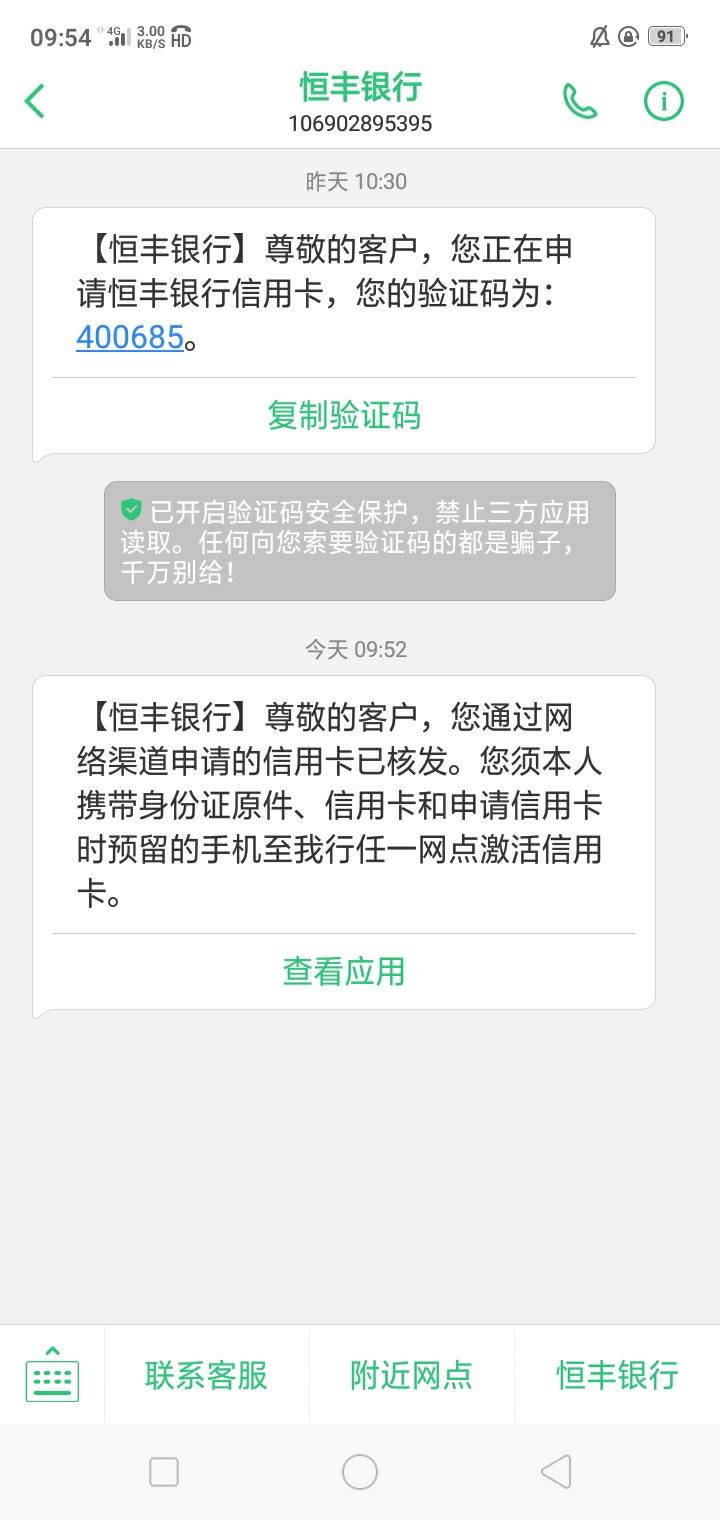Tap the number 106902895395 under the title
Image resolution: width=720 pixels, height=1520 pixels.
(359, 123)
